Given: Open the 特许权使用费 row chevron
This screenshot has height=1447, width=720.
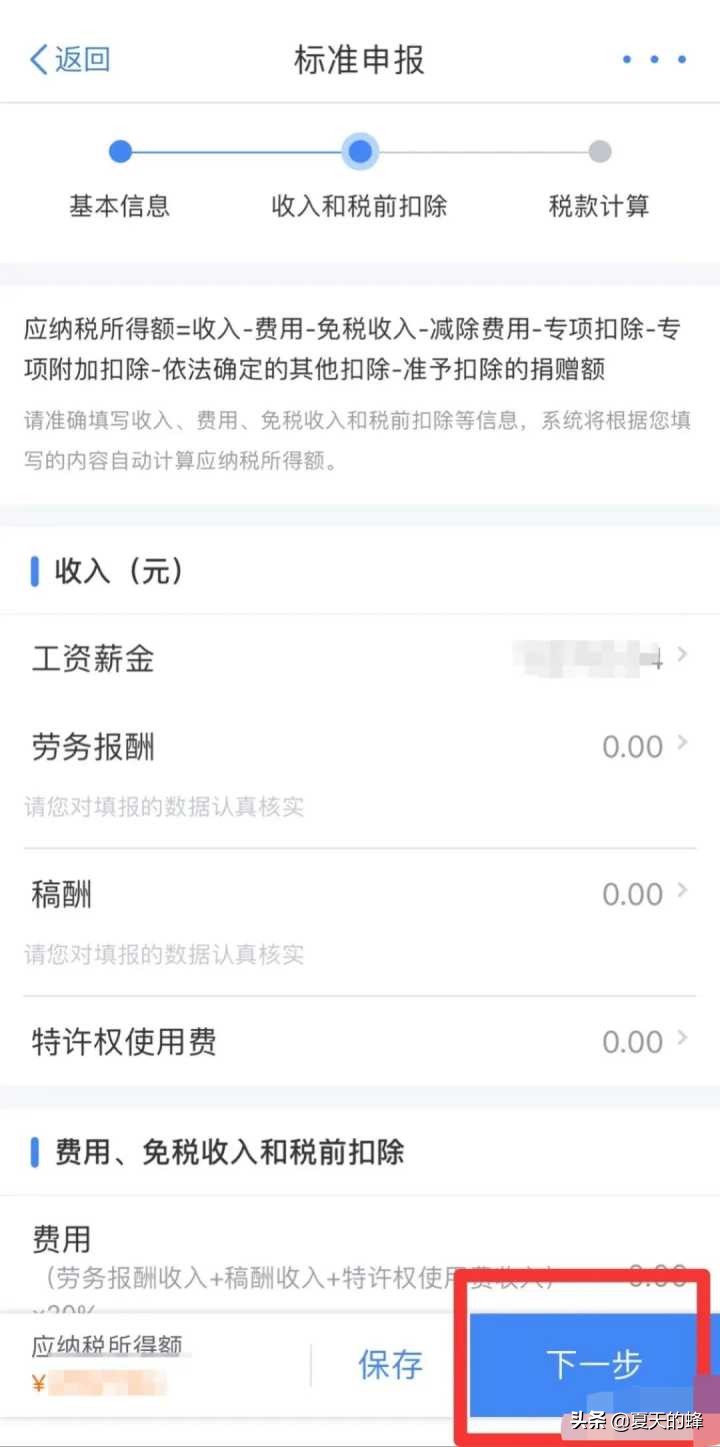Looking at the screenshot, I should (683, 1041).
